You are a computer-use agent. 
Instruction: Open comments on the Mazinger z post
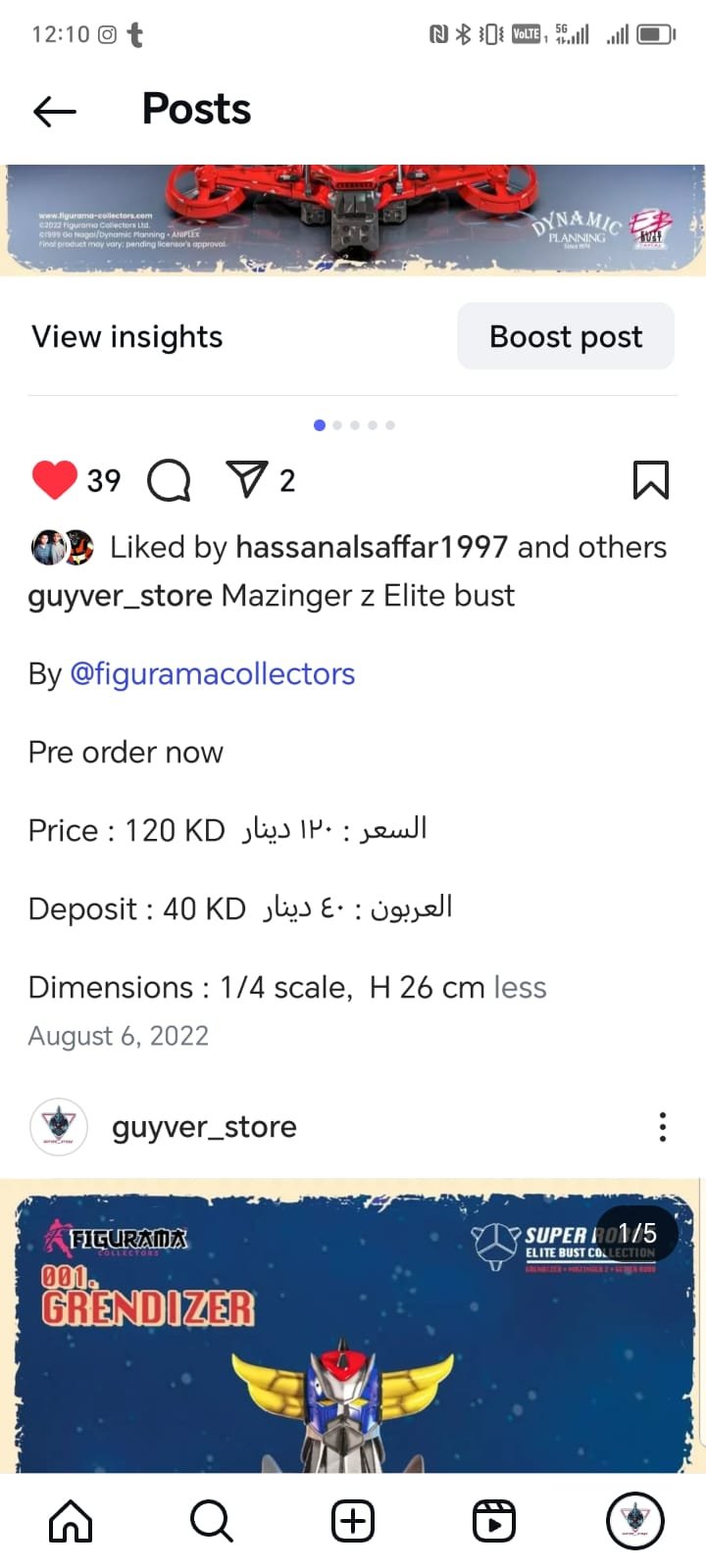pyautogui.click(x=169, y=480)
